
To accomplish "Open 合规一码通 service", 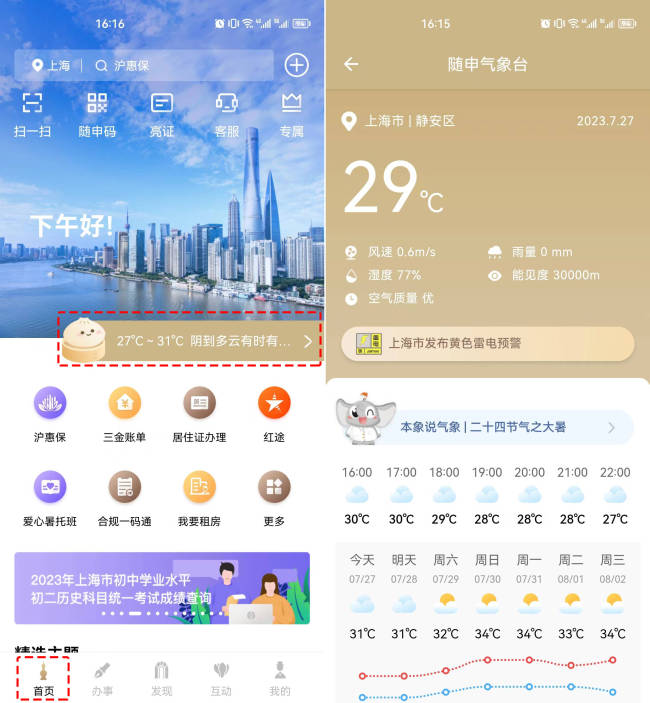I will (124, 498).
